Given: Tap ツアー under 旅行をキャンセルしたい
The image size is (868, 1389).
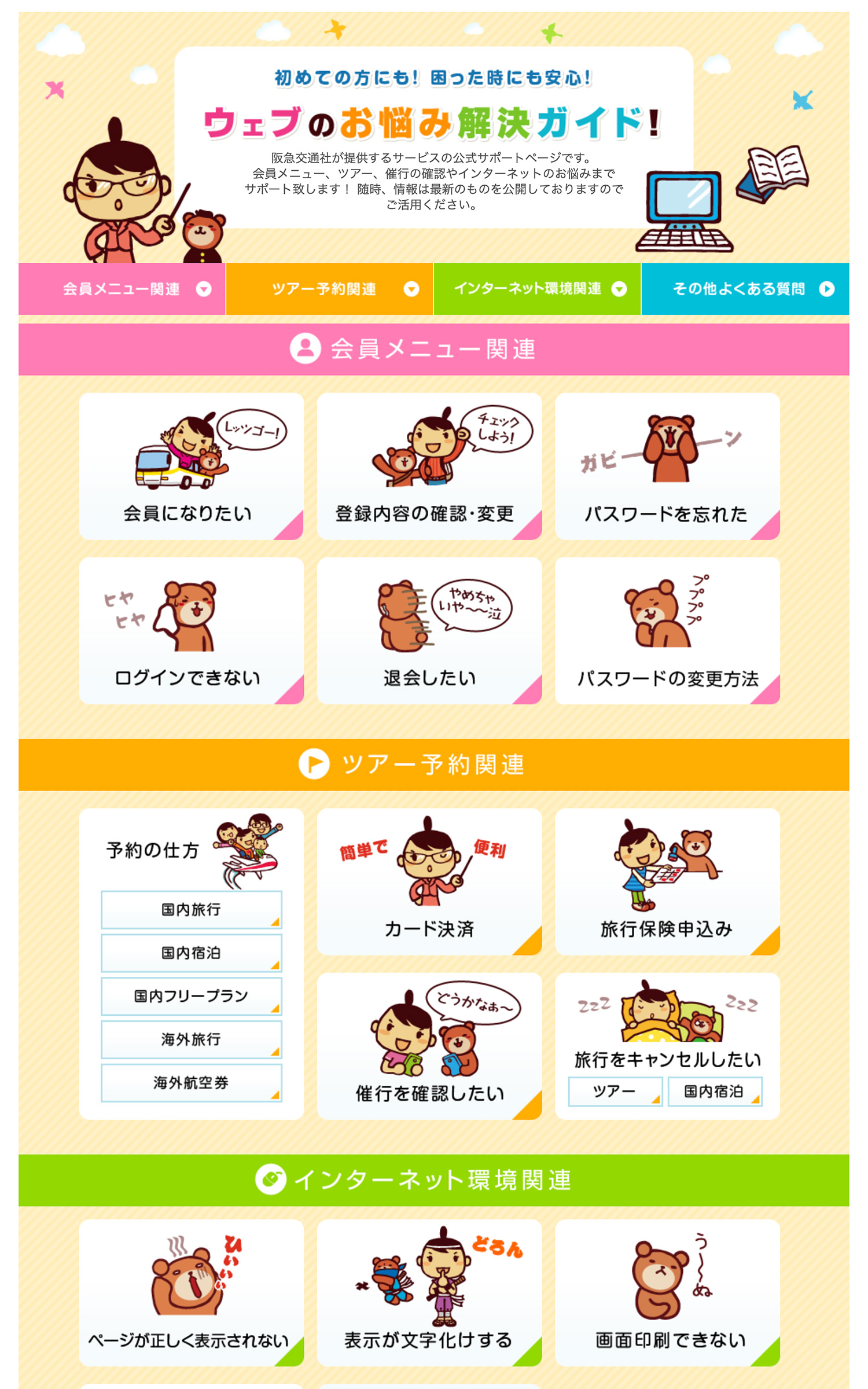Looking at the screenshot, I should click(x=615, y=1092).
